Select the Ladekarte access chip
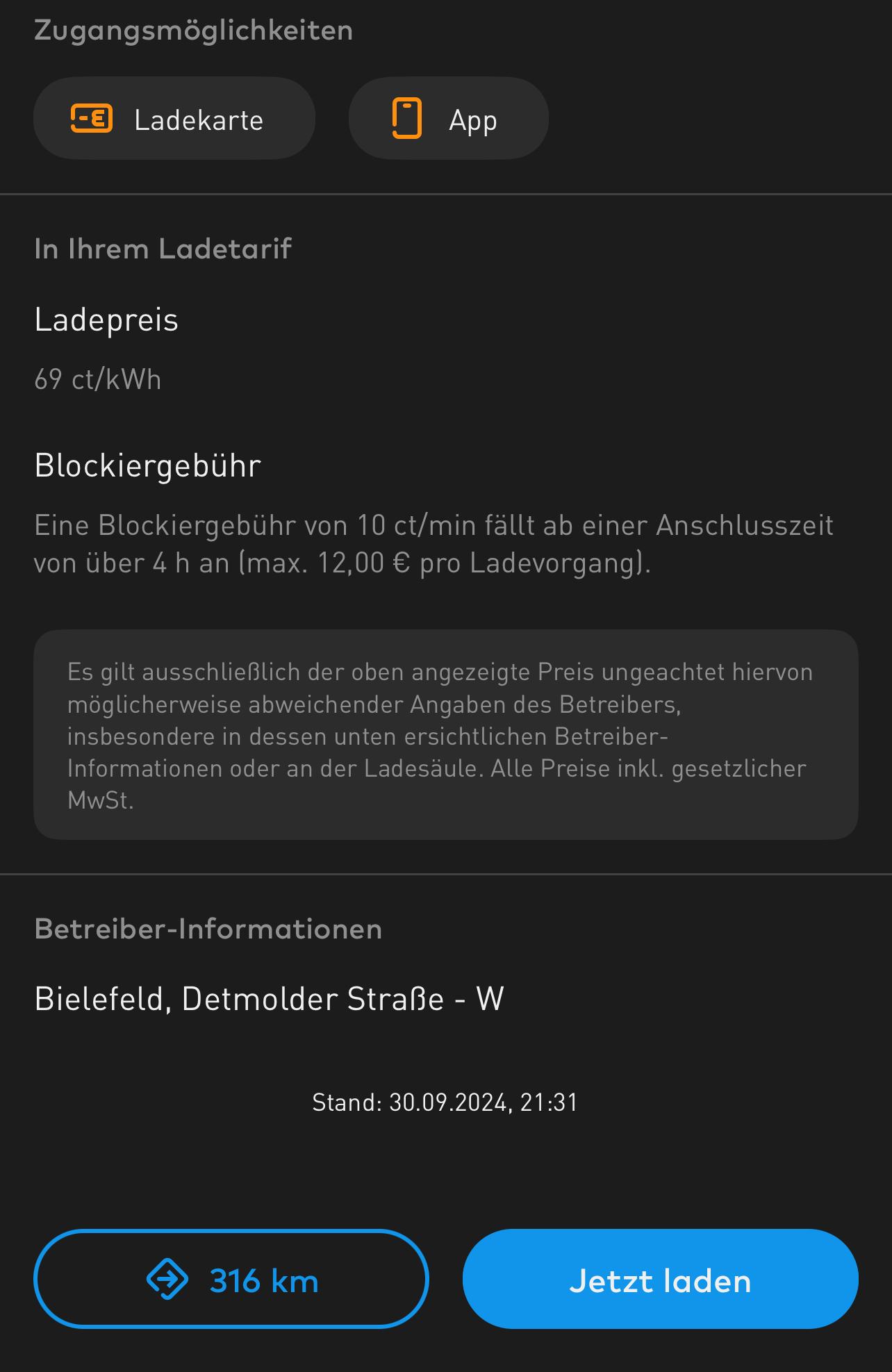The image size is (892, 1372). click(174, 119)
